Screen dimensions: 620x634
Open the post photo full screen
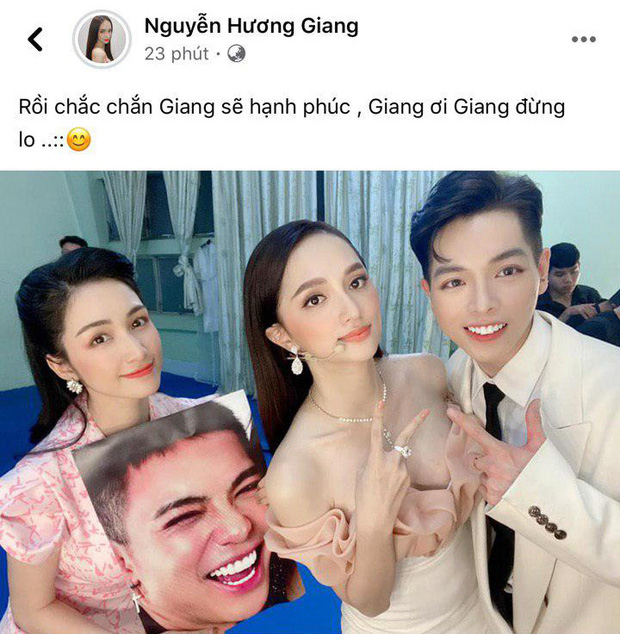click(x=310, y=402)
